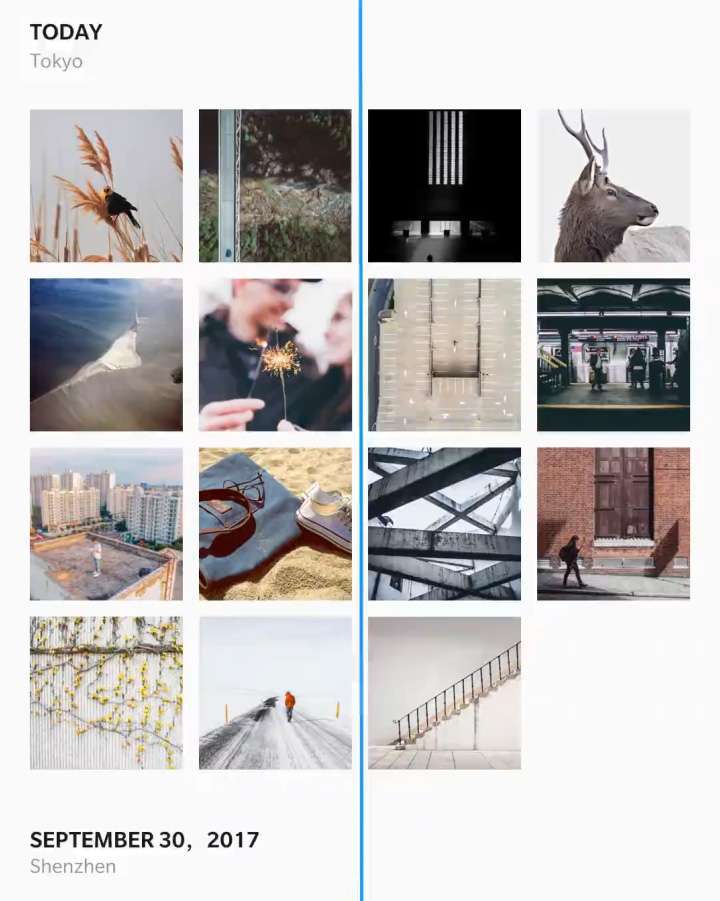Open the dark building with lit windows photo

pos(444,185)
